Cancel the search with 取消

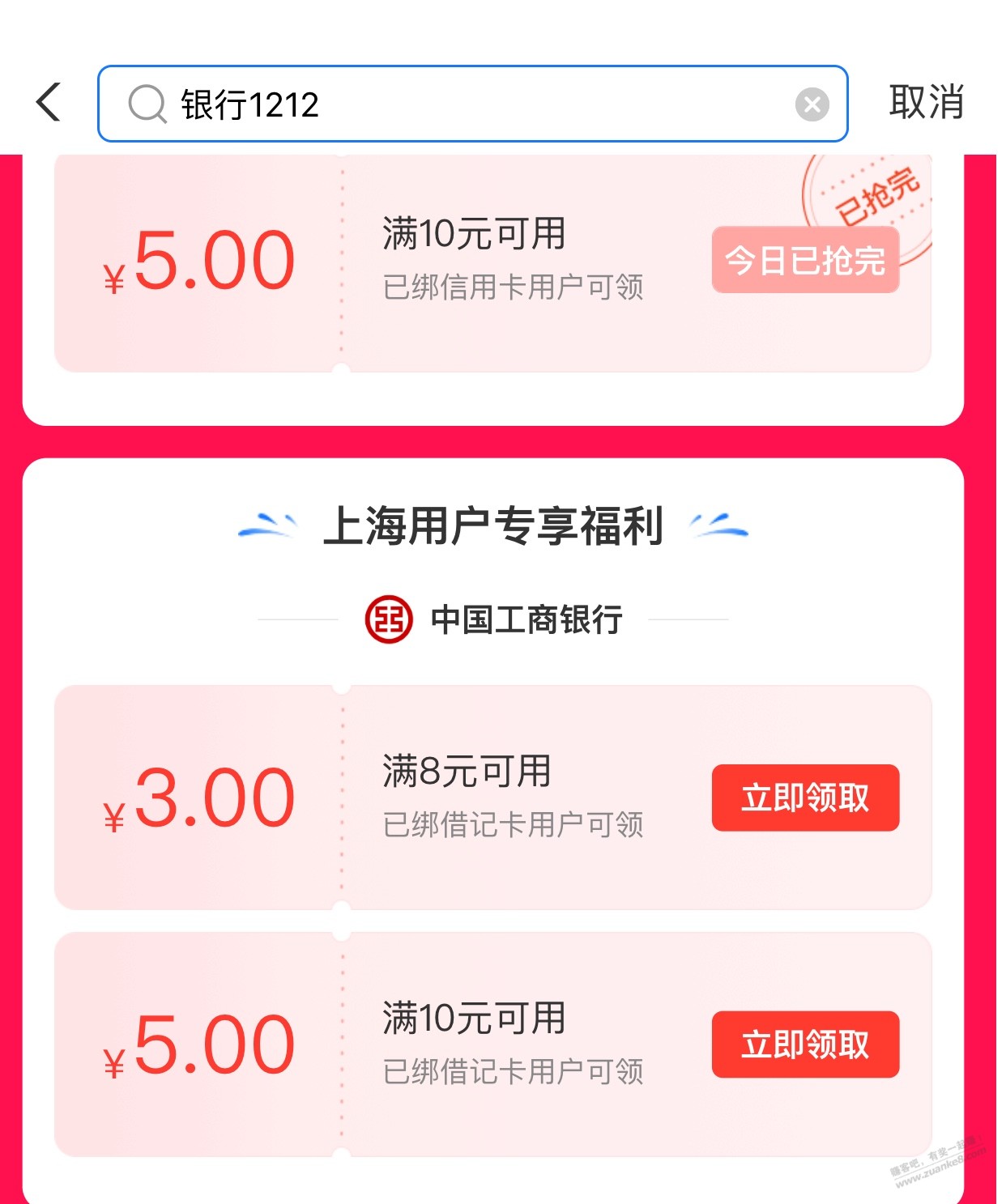926,103
